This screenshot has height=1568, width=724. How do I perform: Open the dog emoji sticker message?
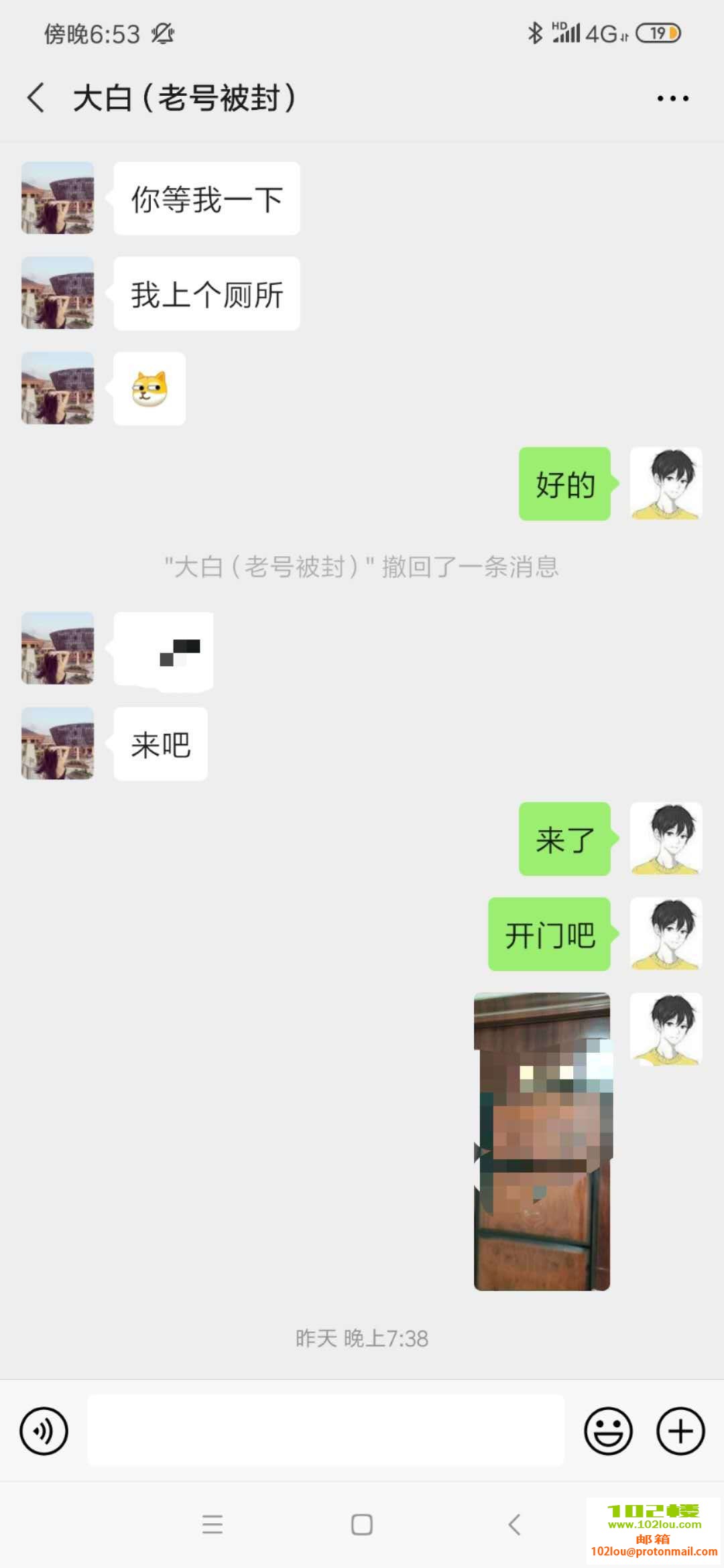pyautogui.click(x=149, y=389)
